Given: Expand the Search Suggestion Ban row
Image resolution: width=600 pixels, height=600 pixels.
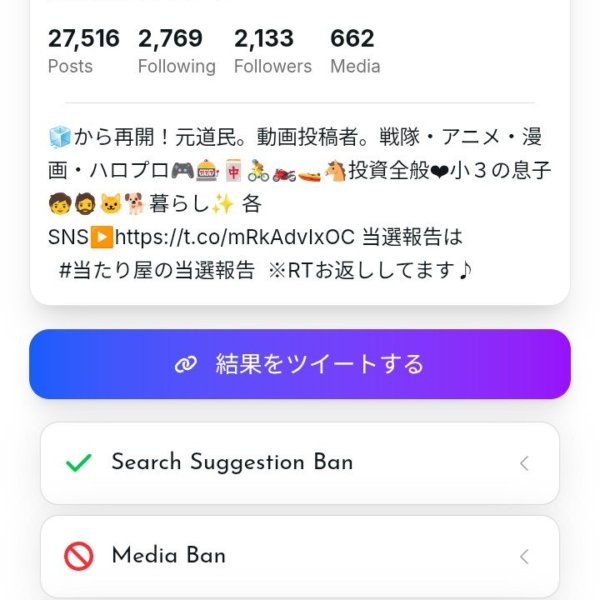Looking at the screenshot, I should click(300, 463).
